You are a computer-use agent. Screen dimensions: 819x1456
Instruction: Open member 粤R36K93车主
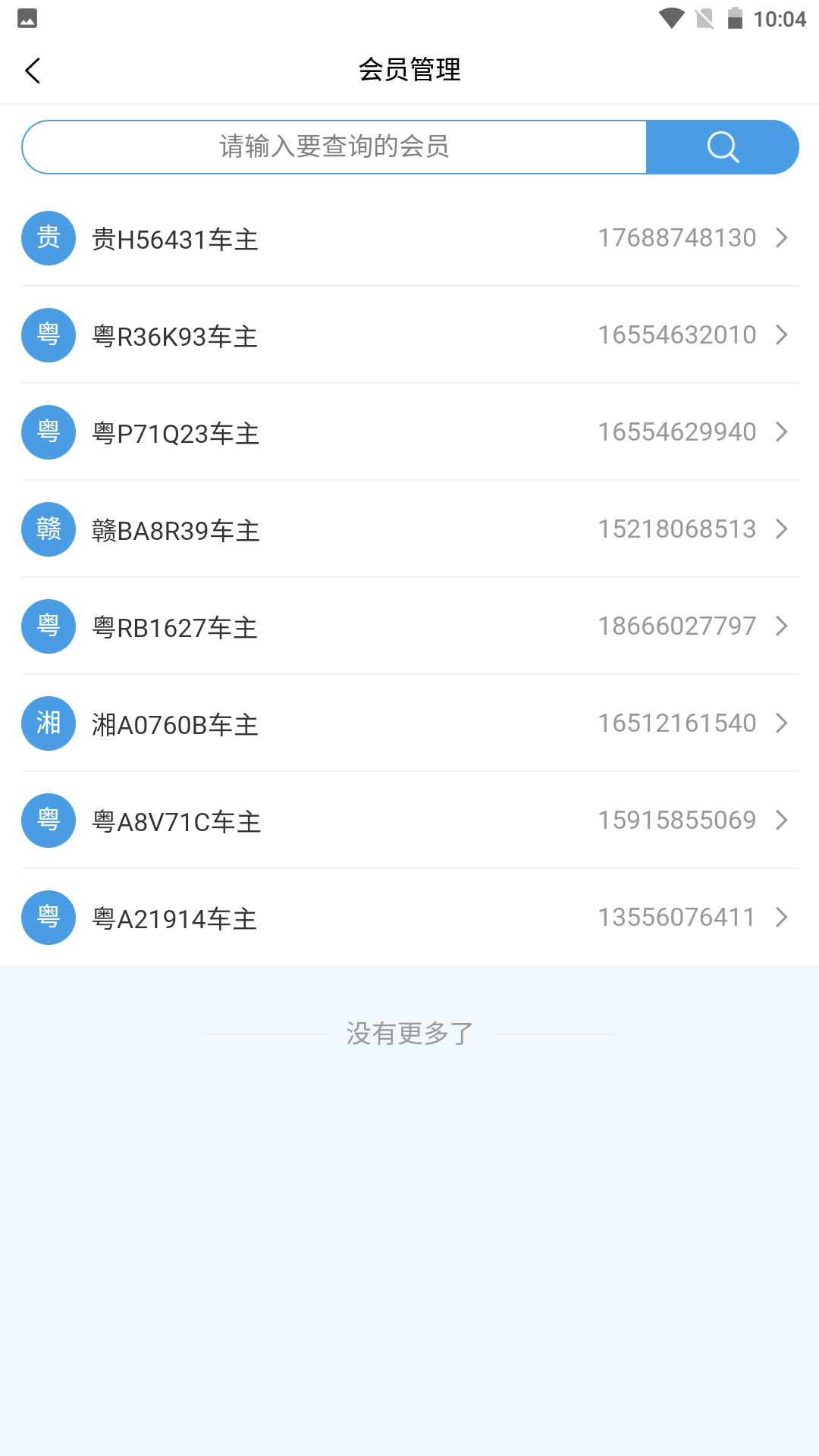click(409, 335)
